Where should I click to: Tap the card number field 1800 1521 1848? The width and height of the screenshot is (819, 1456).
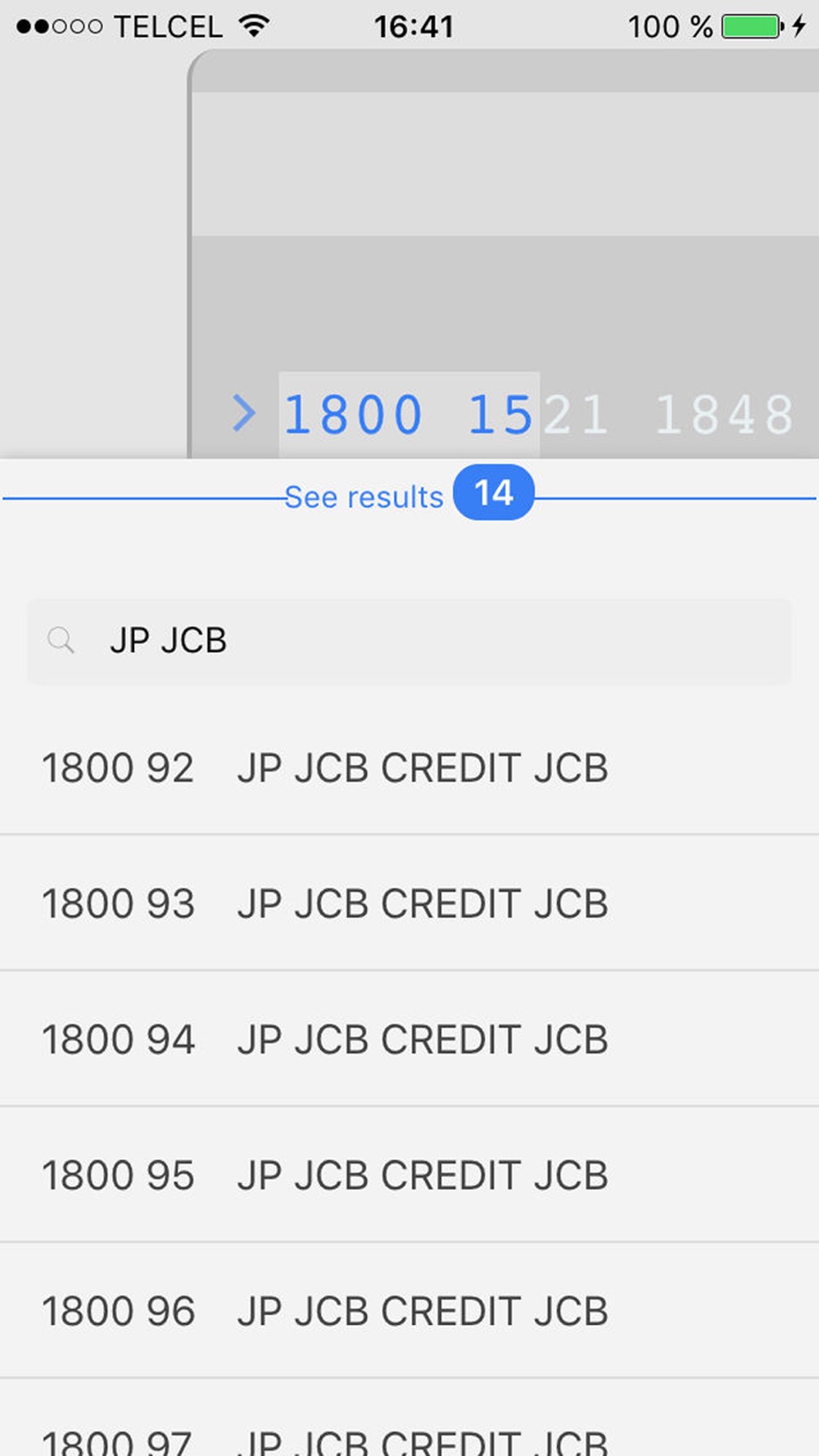coord(538,414)
